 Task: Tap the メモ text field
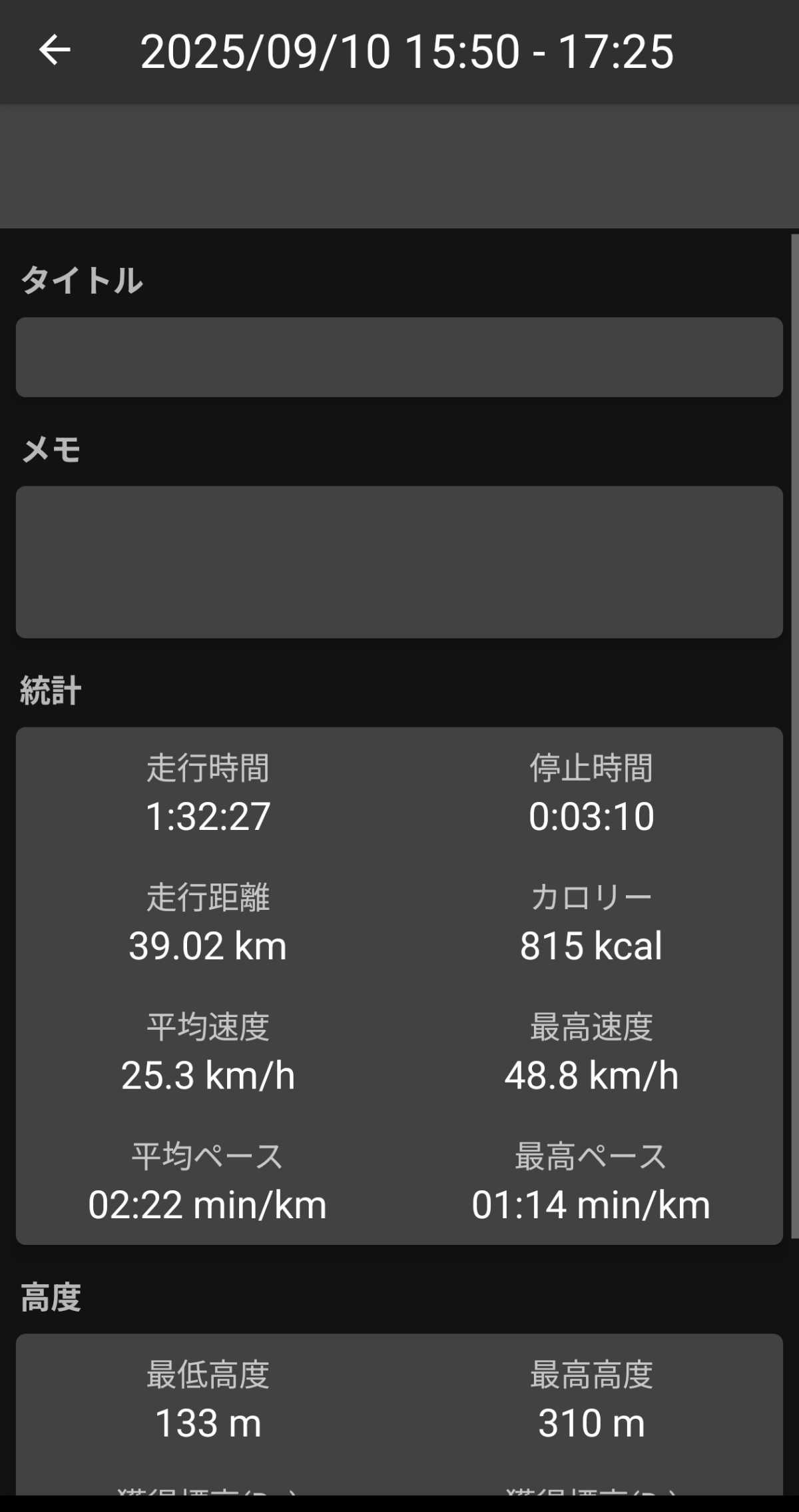tap(400, 562)
